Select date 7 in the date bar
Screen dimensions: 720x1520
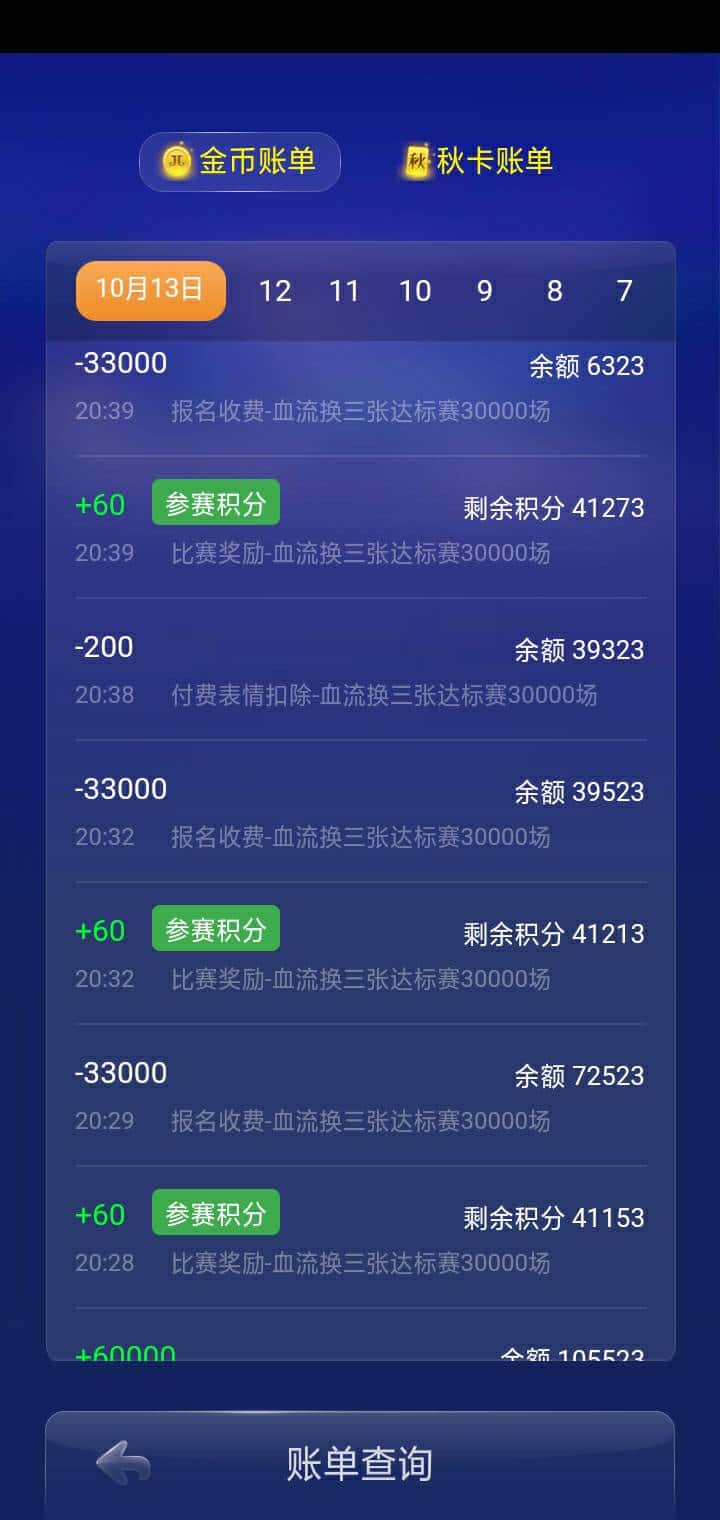(623, 290)
